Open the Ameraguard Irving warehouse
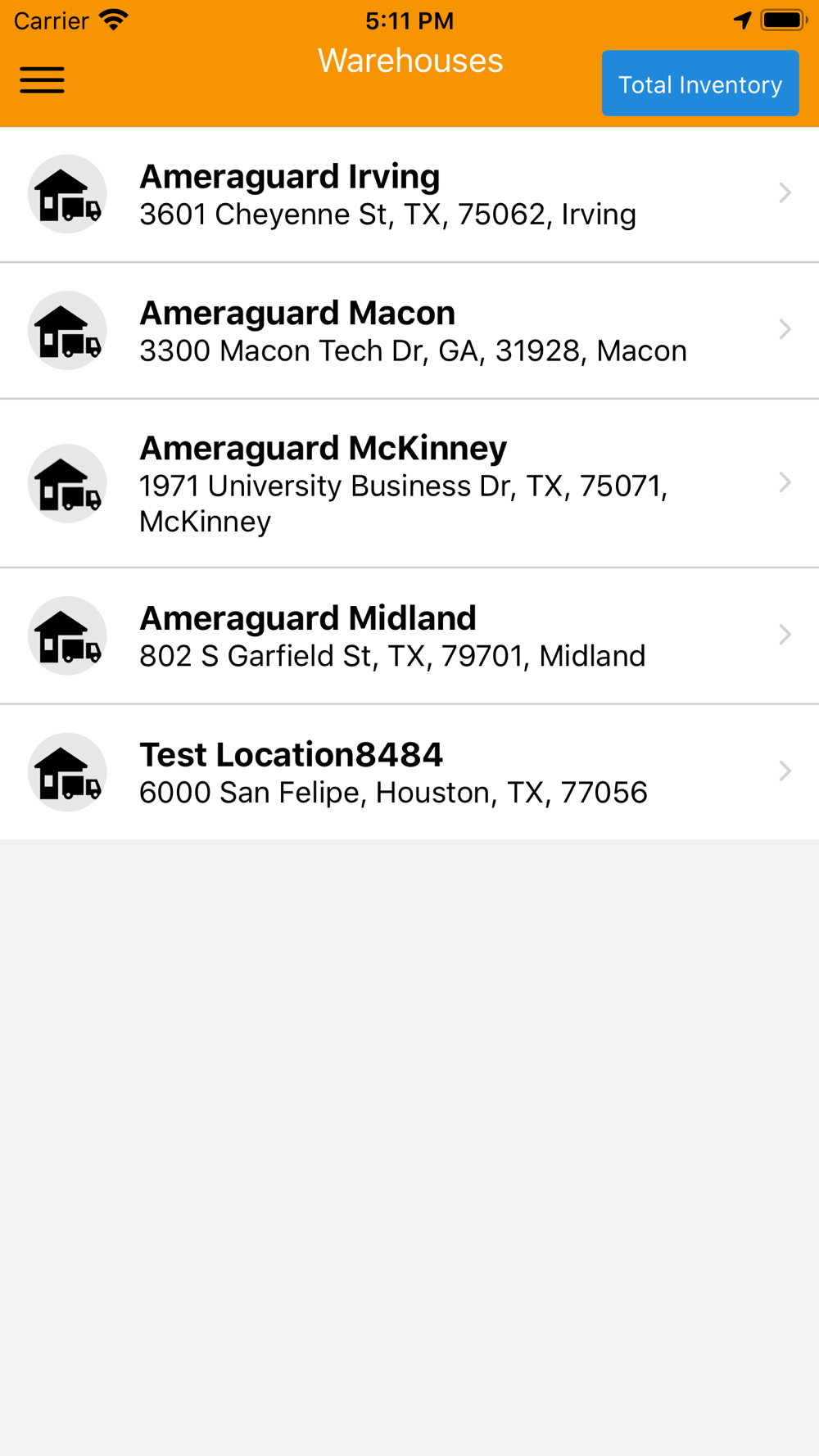The image size is (819, 1456). (x=409, y=195)
